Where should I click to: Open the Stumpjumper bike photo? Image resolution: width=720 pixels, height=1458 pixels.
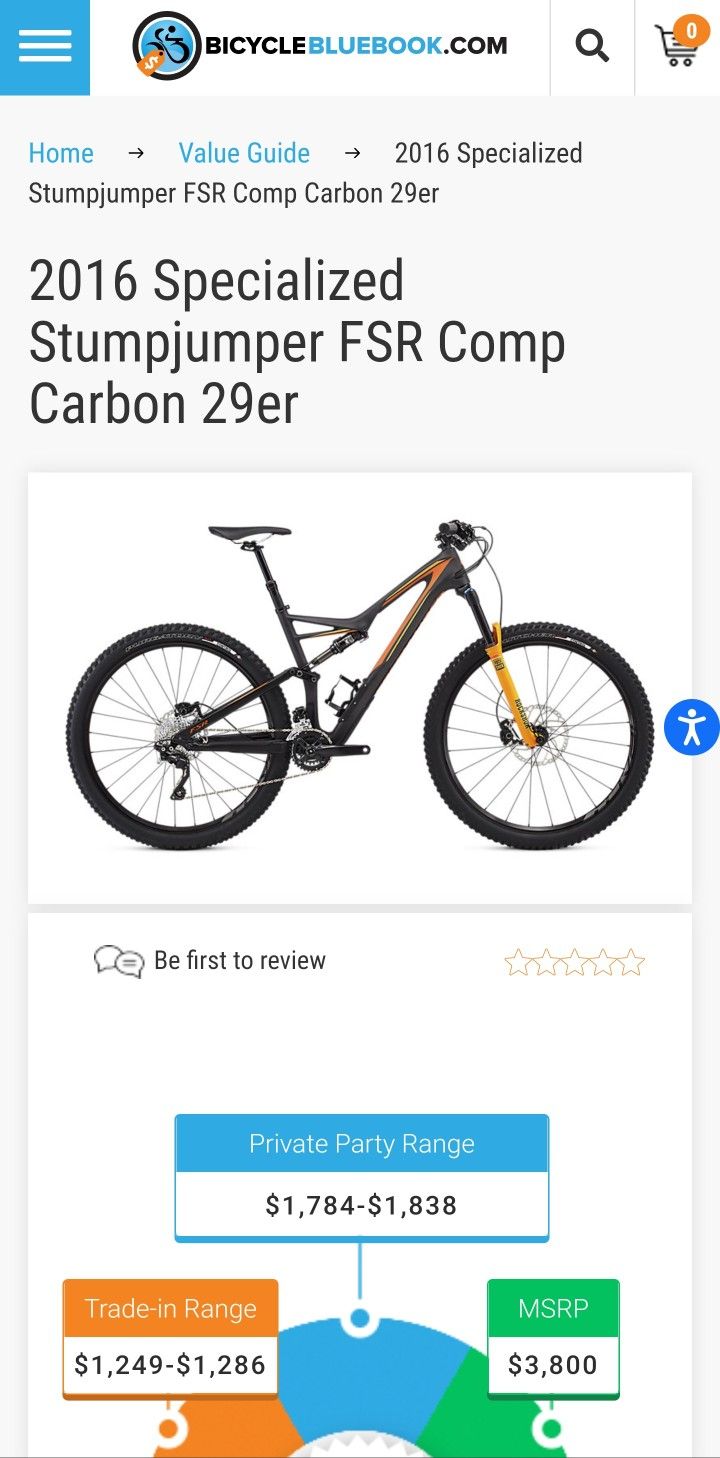[x=360, y=688]
